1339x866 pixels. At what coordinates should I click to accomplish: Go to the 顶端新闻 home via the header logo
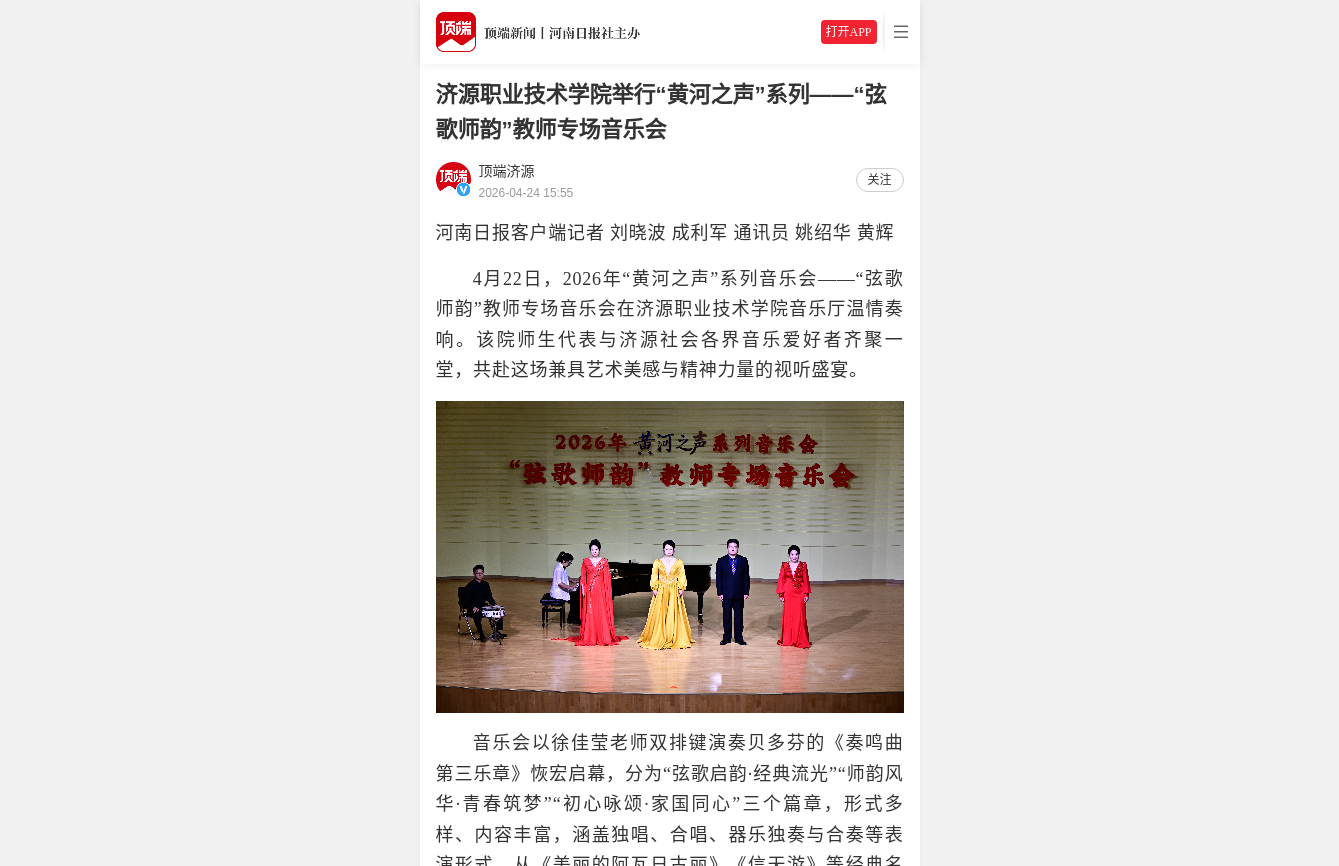456,32
